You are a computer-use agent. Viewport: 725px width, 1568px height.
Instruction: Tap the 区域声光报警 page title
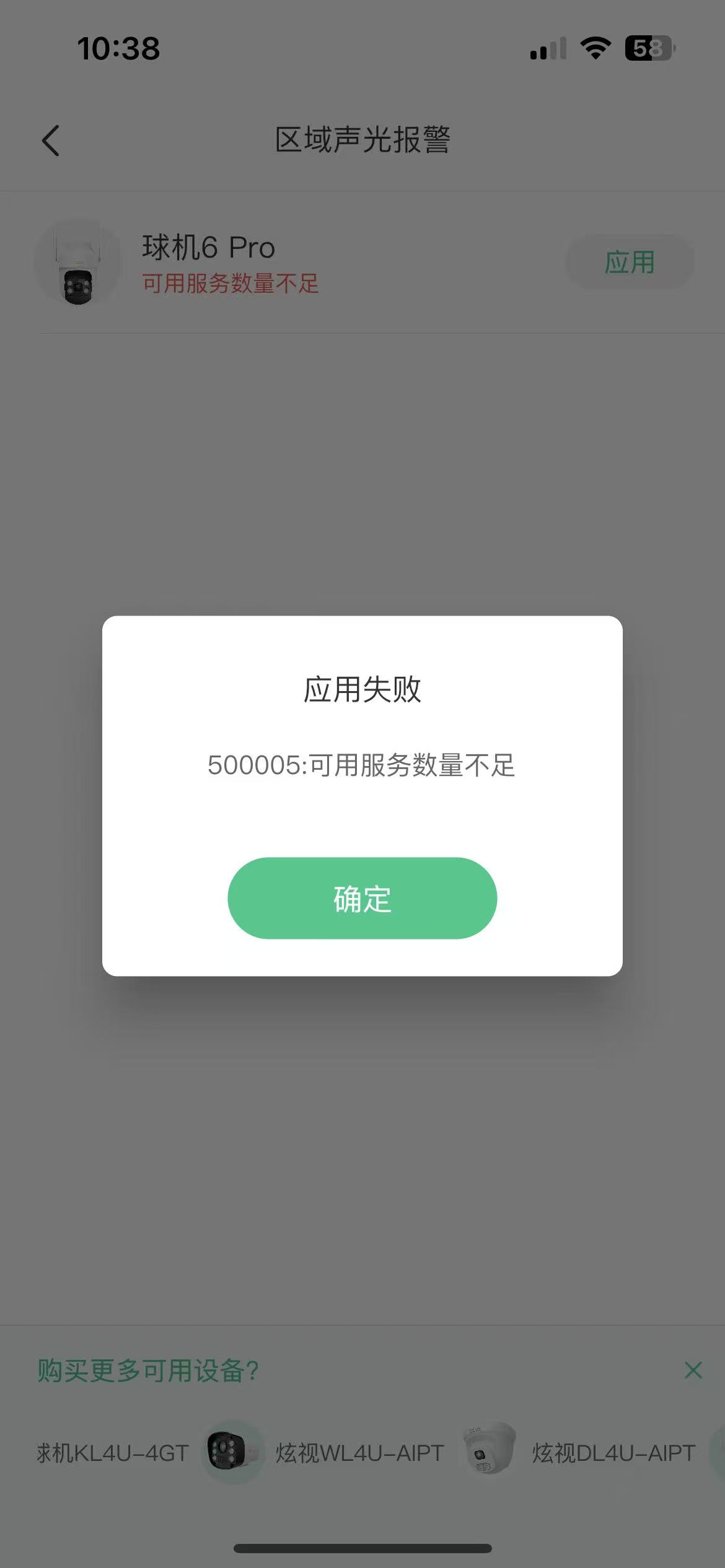point(362,139)
